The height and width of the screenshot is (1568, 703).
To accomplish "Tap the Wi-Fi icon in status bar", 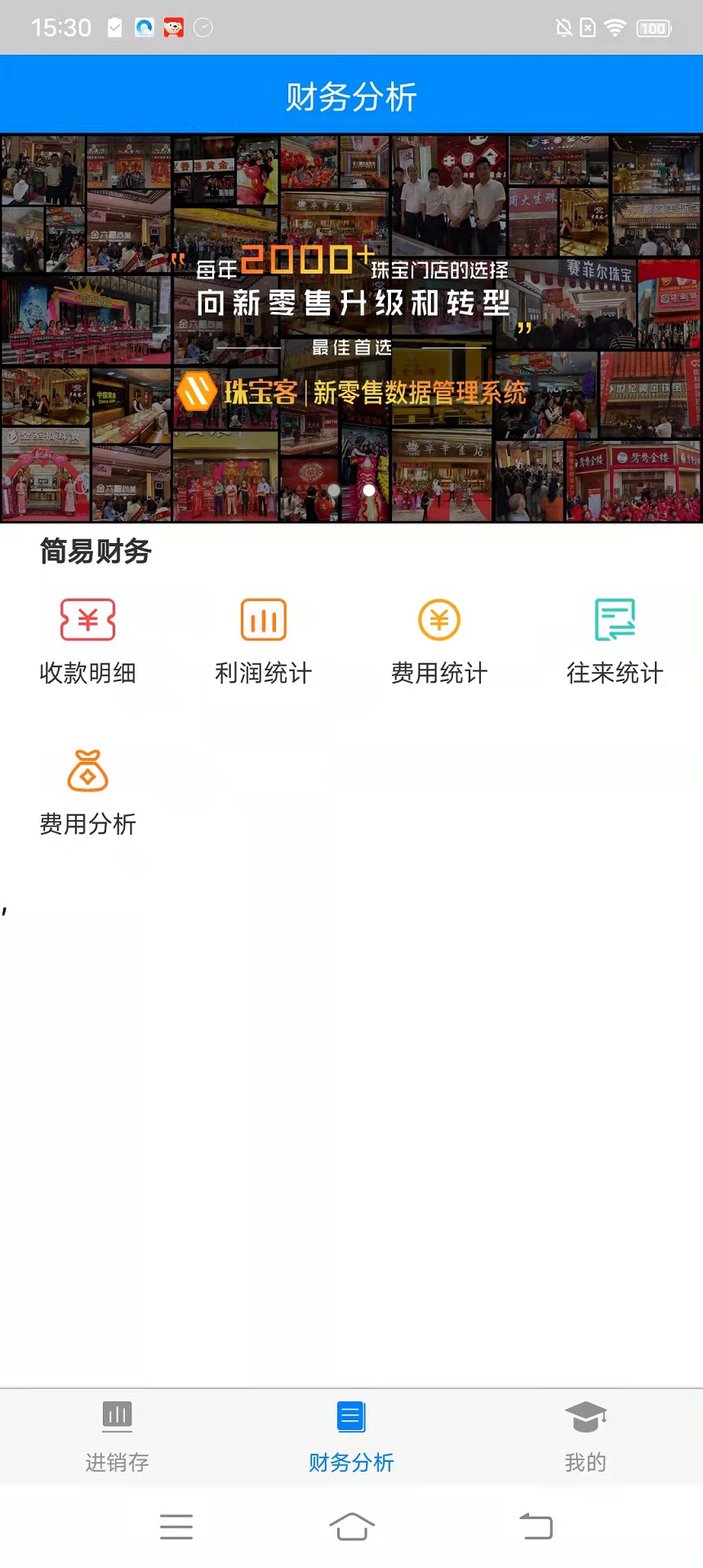I will tap(614, 26).
